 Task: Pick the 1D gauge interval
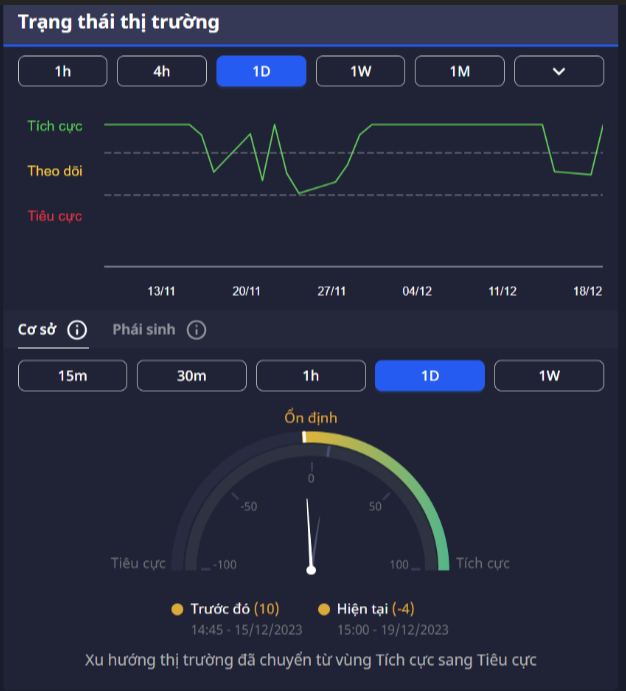point(430,375)
